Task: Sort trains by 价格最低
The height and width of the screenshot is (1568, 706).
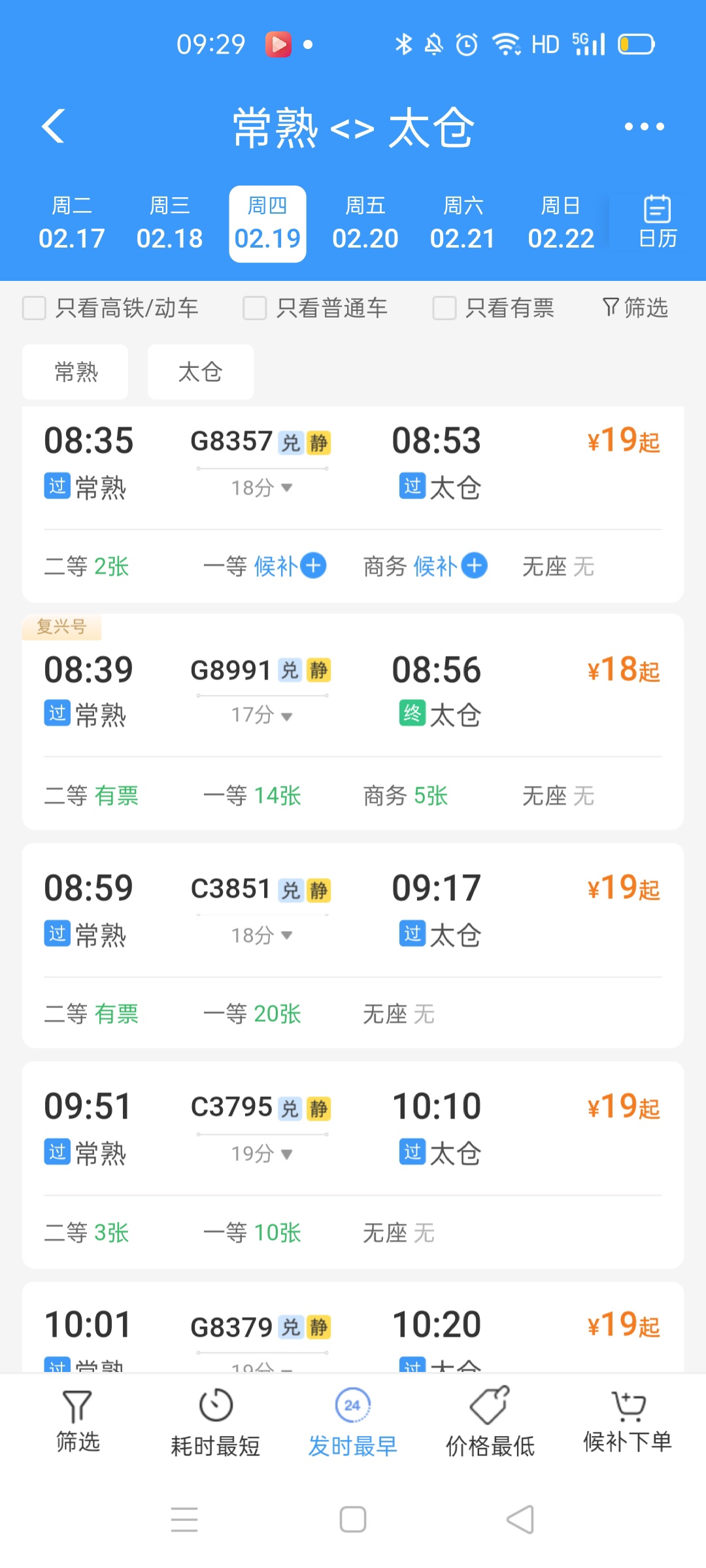Action: click(x=490, y=1422)
